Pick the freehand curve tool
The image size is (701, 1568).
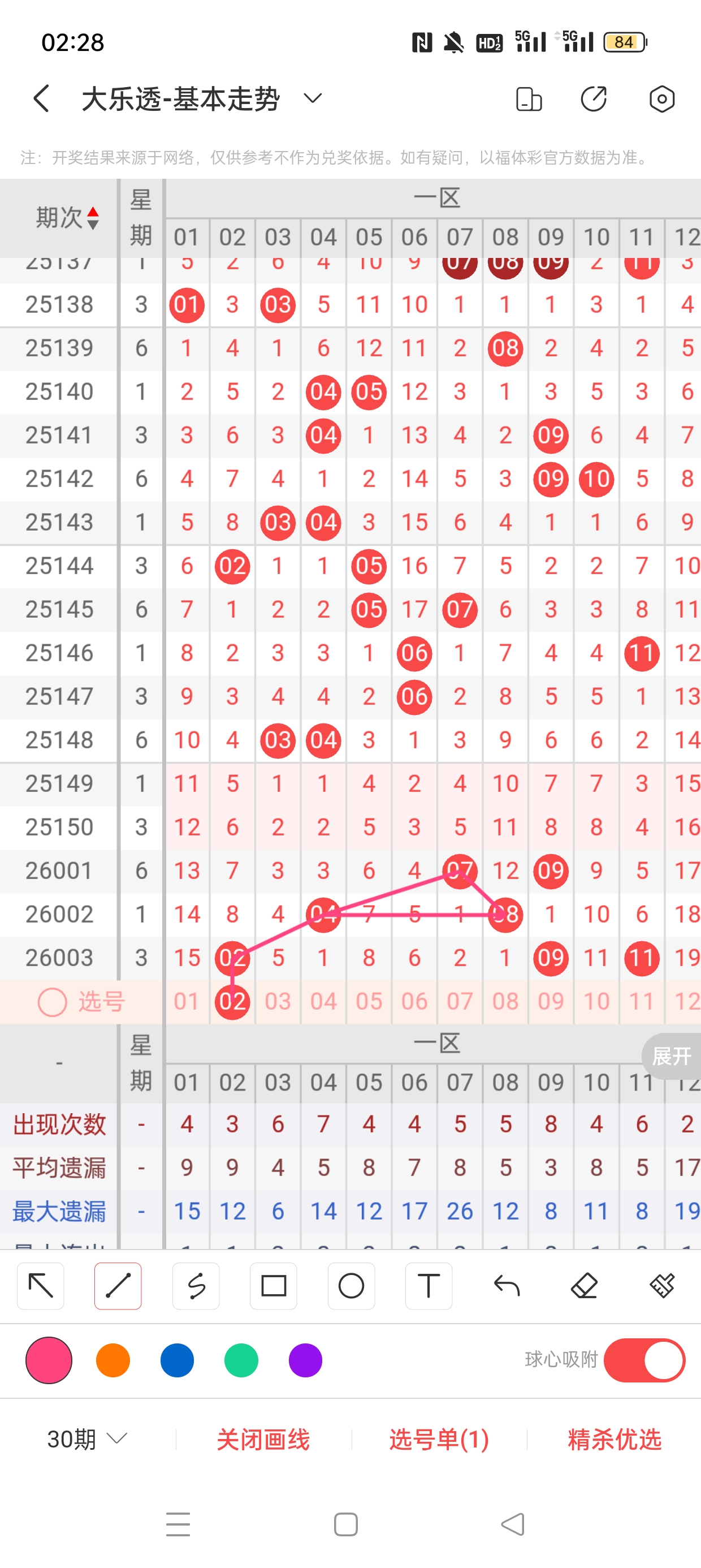196,1286
